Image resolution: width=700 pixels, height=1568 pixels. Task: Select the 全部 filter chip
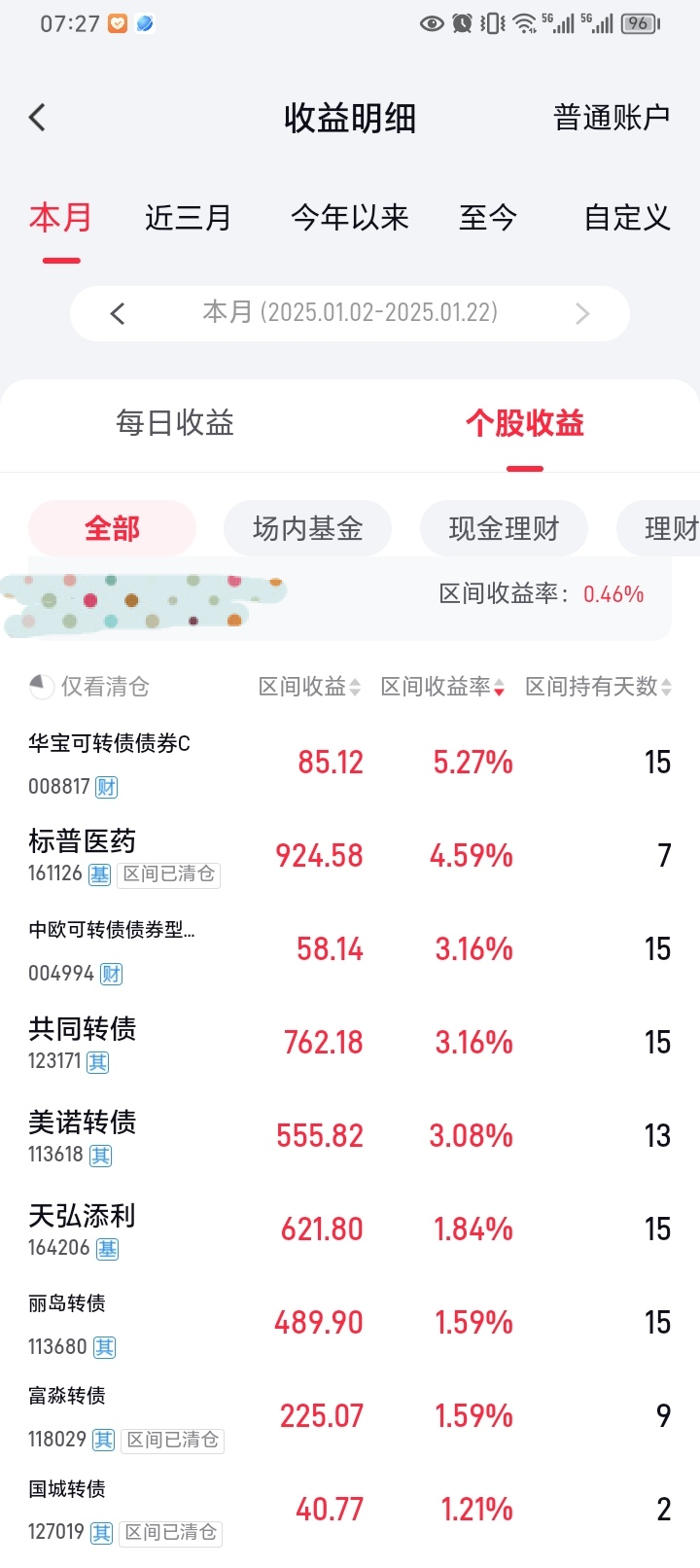(x=112, y=528)
